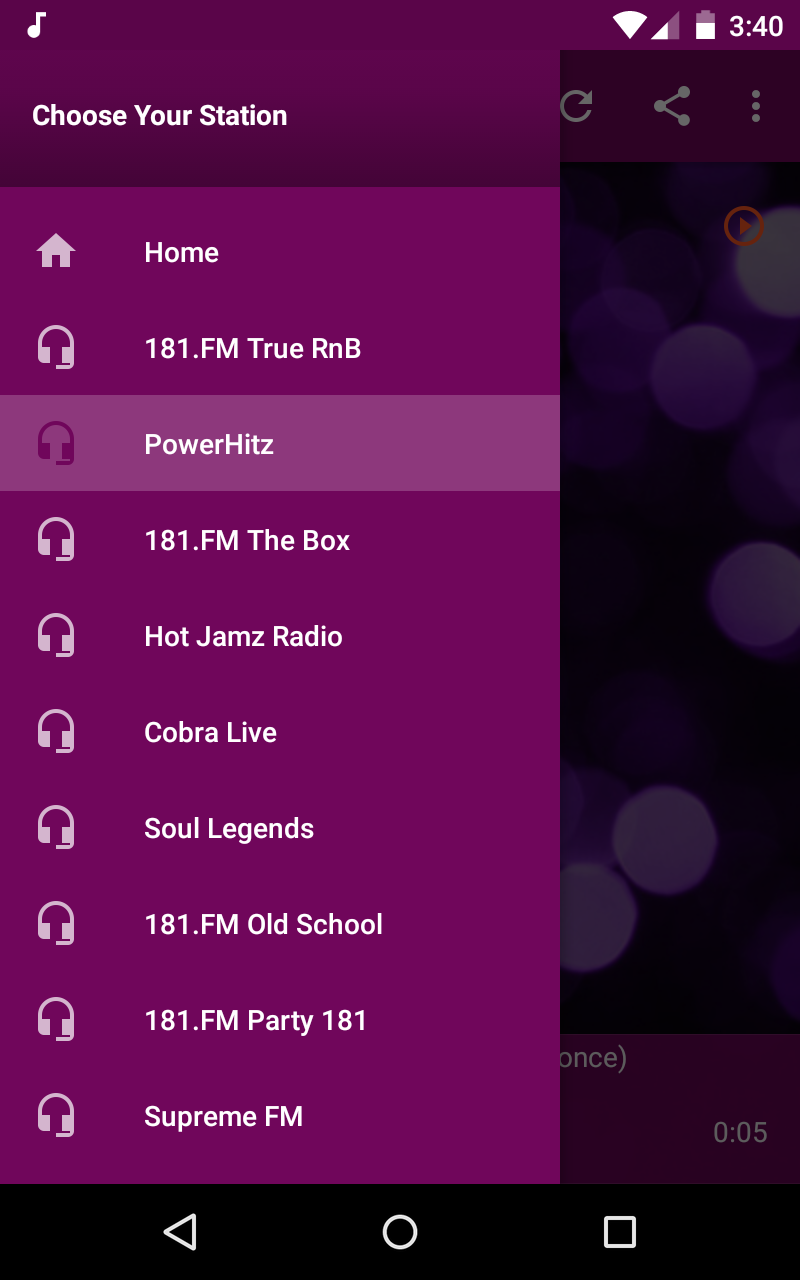The height and width of the screenshot is (1280, 800).
Task: Select the 181.FM Party 181 station
Action: (256, 1019)
